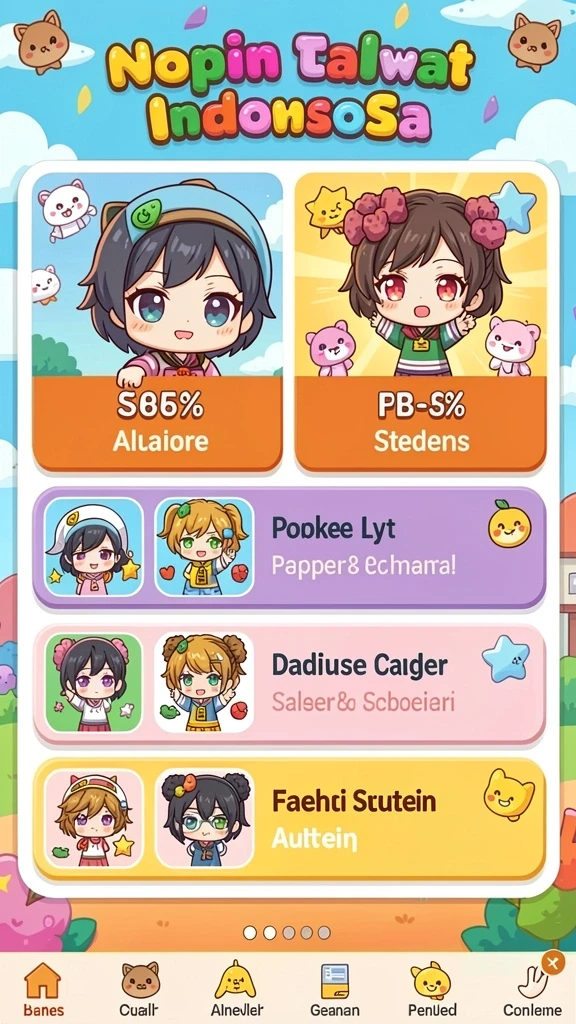Switch to the Alnevller tab
Viewport: 576px width, 1024px height.
tap(235, 989)
